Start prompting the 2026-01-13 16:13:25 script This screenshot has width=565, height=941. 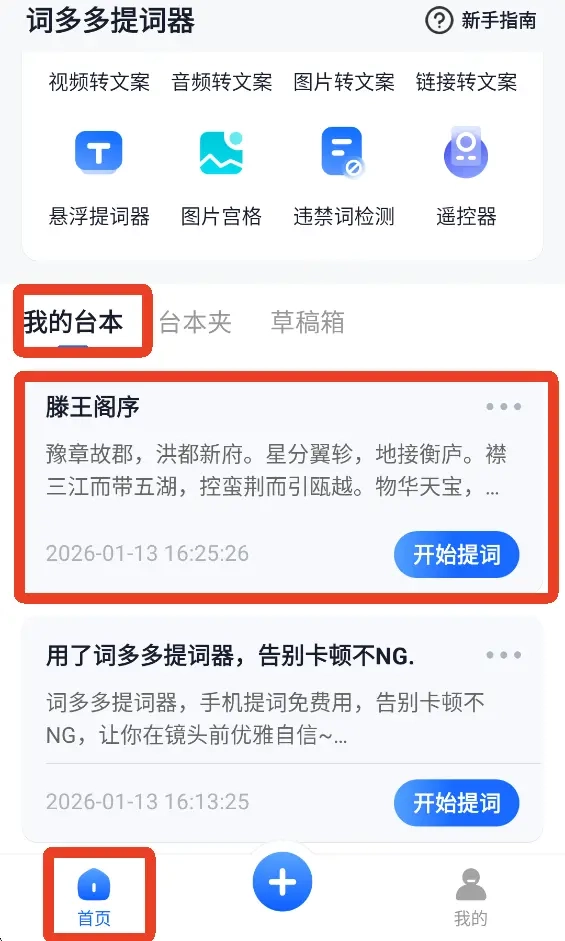[x=456, y=803]
